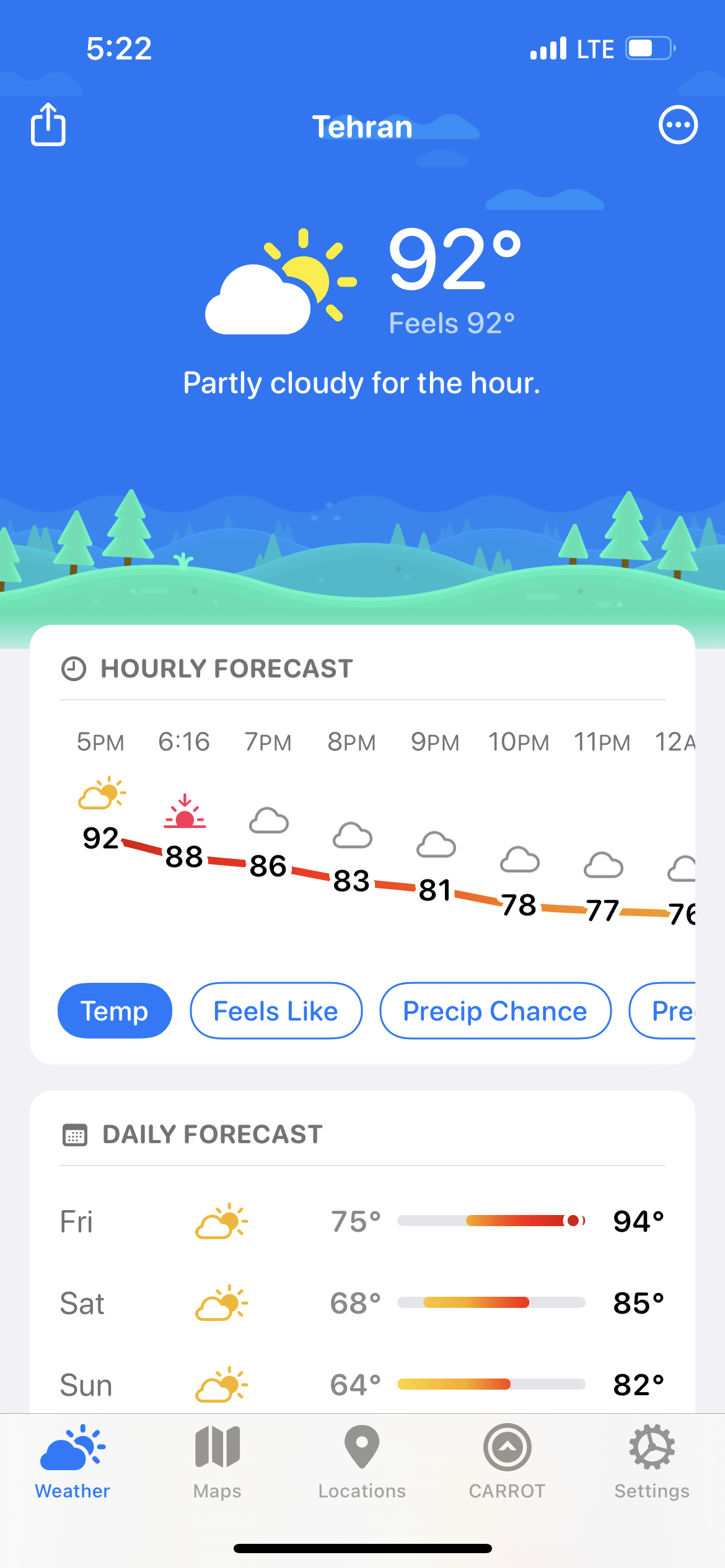Select the Temp chip
Viewport: 725px width, 1568px height.
click(x=115, y=1011)
